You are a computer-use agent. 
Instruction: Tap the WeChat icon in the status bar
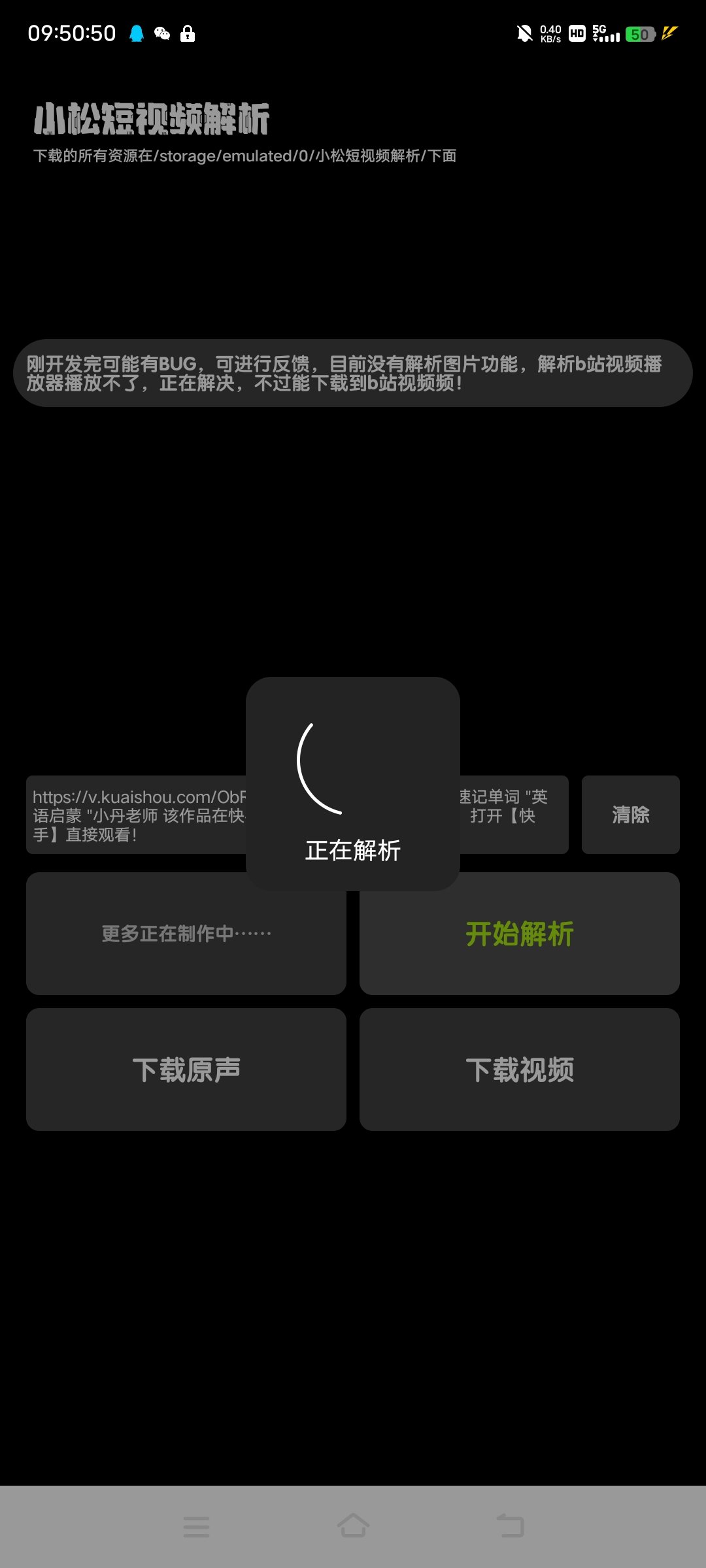click(x=163, y=33)
